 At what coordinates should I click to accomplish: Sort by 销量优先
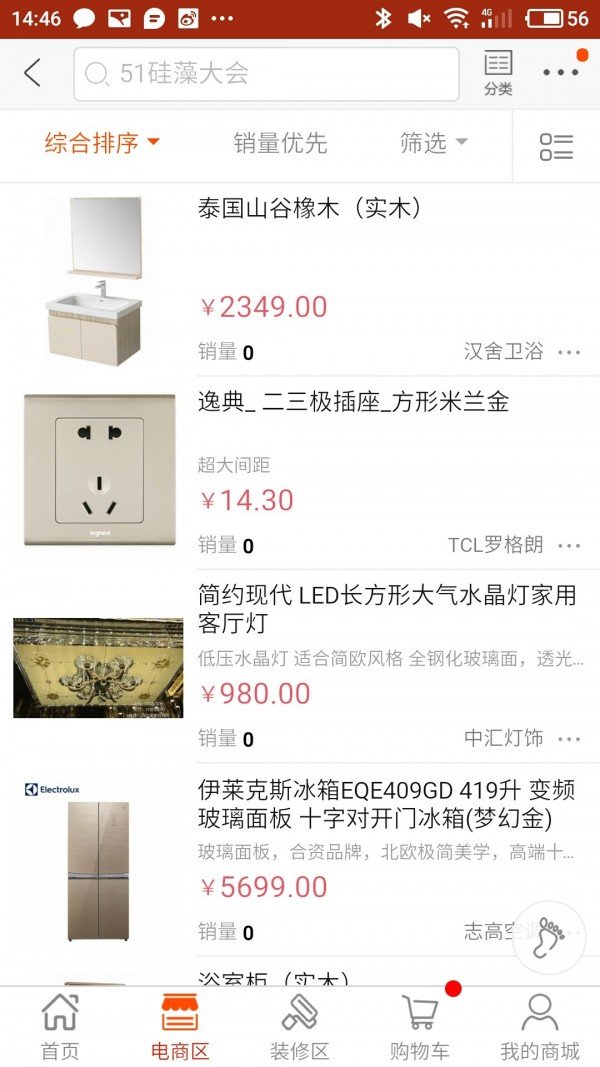click(x=280, y=143)
